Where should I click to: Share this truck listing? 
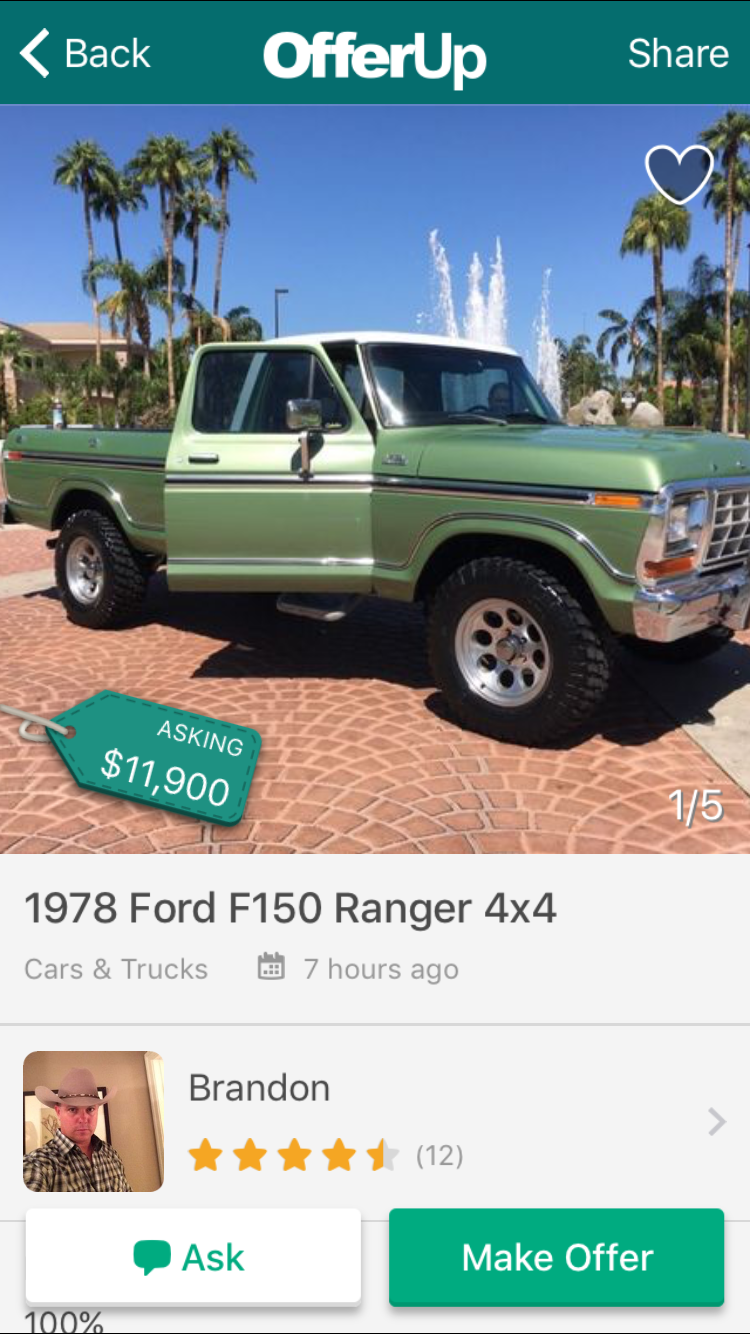point(678,53)
